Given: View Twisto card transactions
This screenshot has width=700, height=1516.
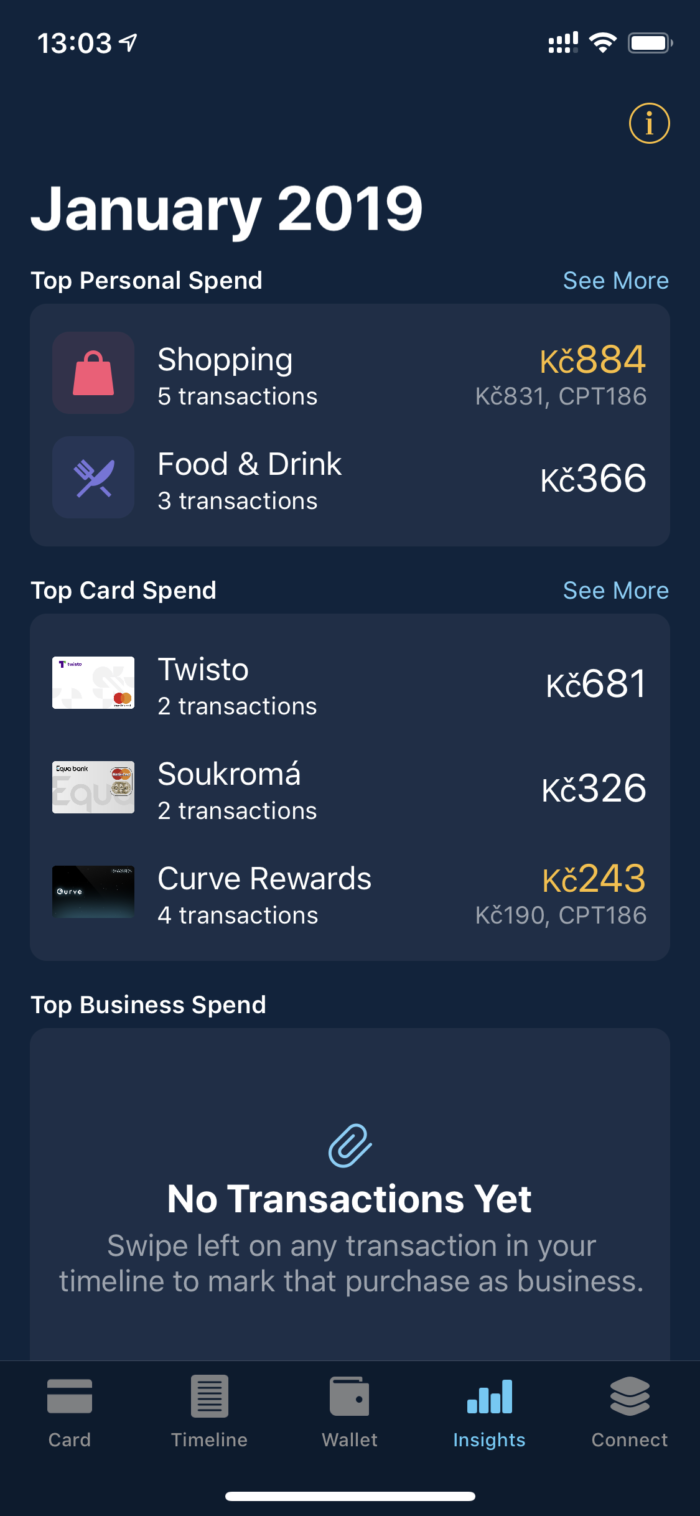Looking at the screenshot, I should (x=349, y=684).
